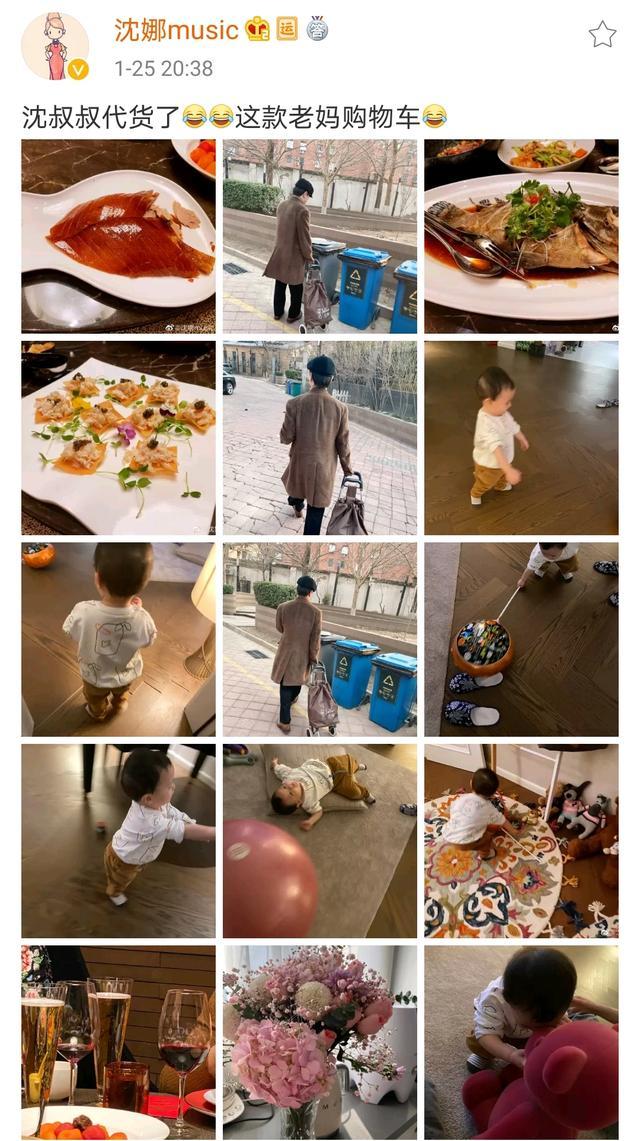Open the pink hydrangea bouquet photo
Viewport: 640px width, 1141px height.
[x=320, y=1042]
